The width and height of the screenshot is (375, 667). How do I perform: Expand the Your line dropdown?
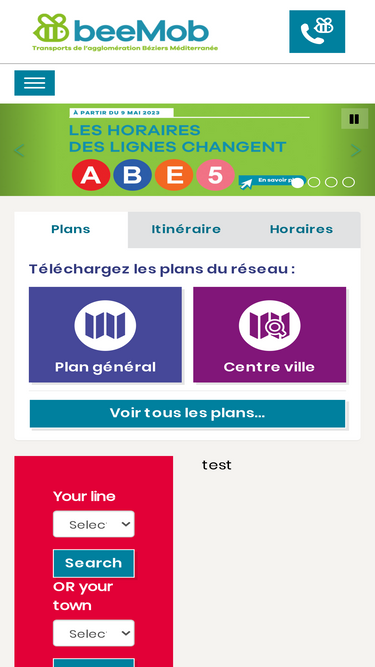pyautogui.click(x=94, y=524)
